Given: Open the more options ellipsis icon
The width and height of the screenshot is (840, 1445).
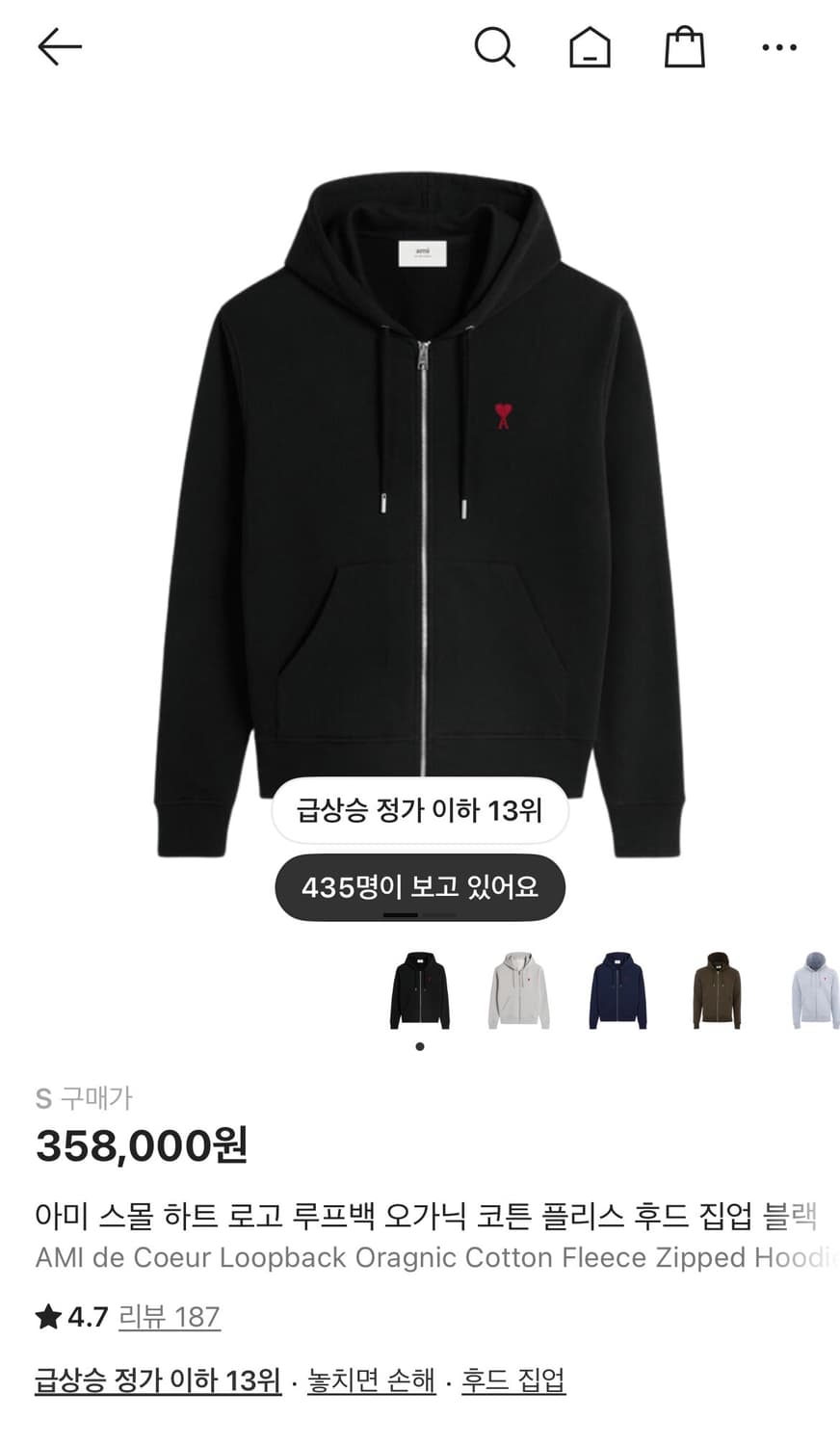Looking at the screenshot, I should pos(778,46).
